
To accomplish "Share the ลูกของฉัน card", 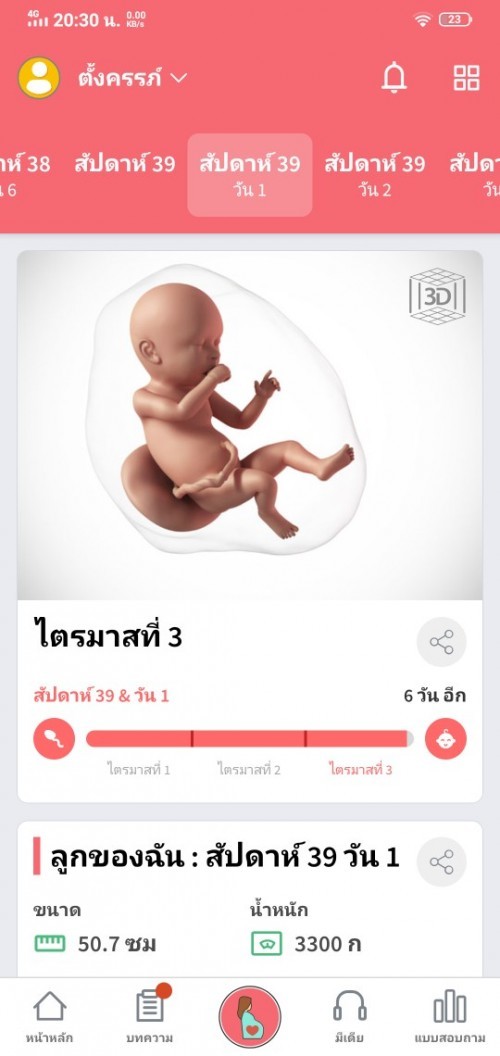I will 441,862.
